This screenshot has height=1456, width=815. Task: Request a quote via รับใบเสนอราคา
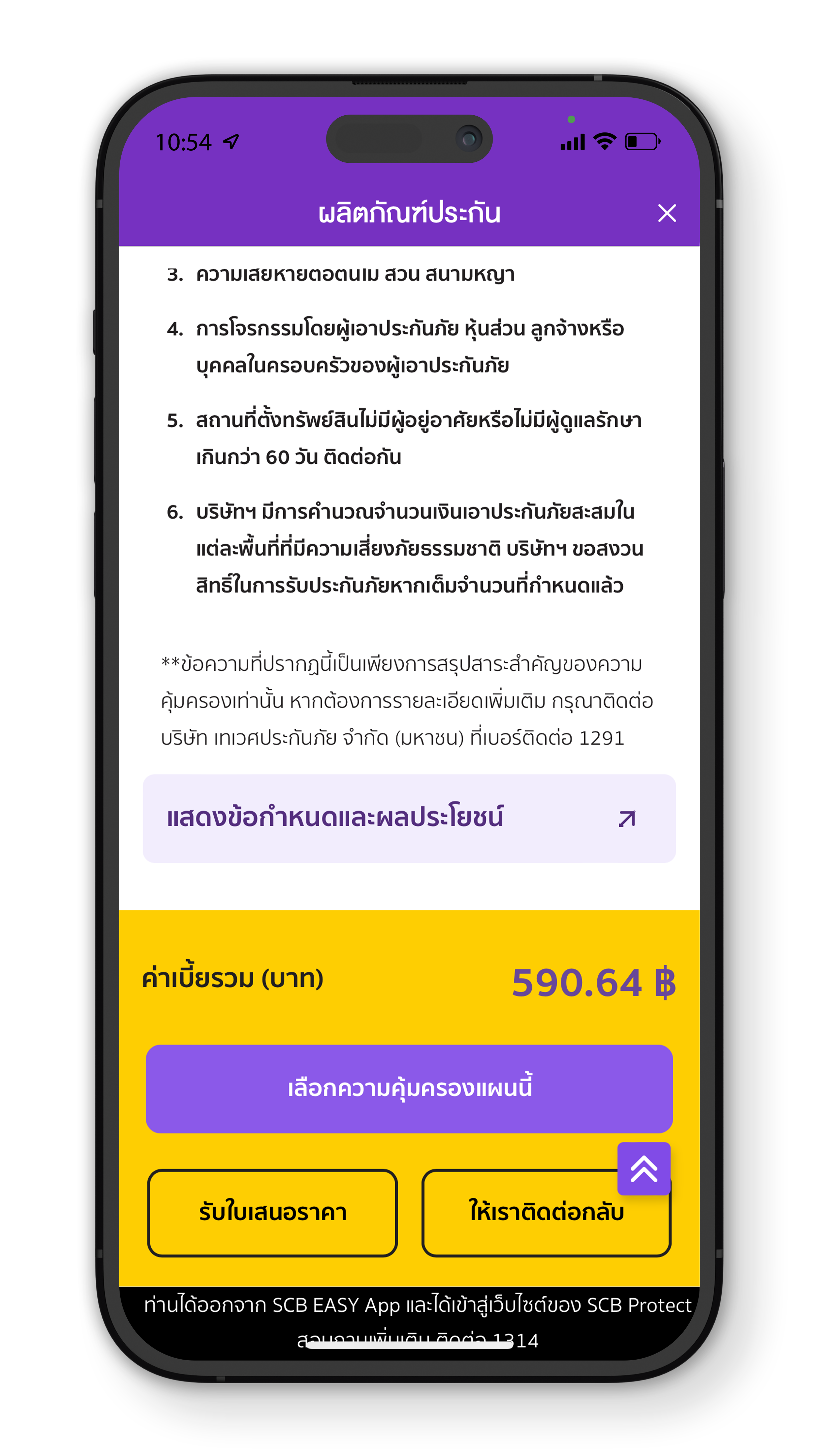pyautogui.click(x=272, y=1212)
